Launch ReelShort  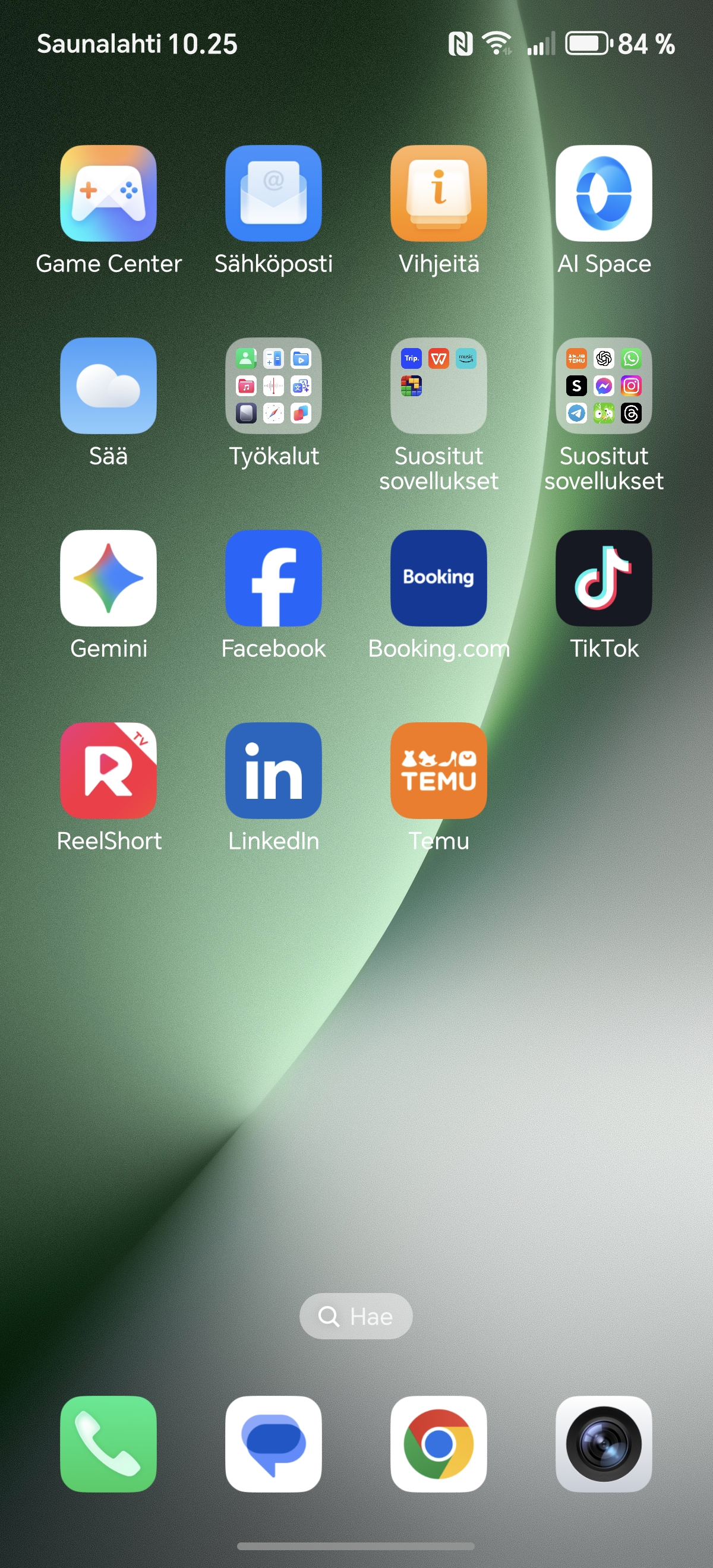[x=108, y=770]
